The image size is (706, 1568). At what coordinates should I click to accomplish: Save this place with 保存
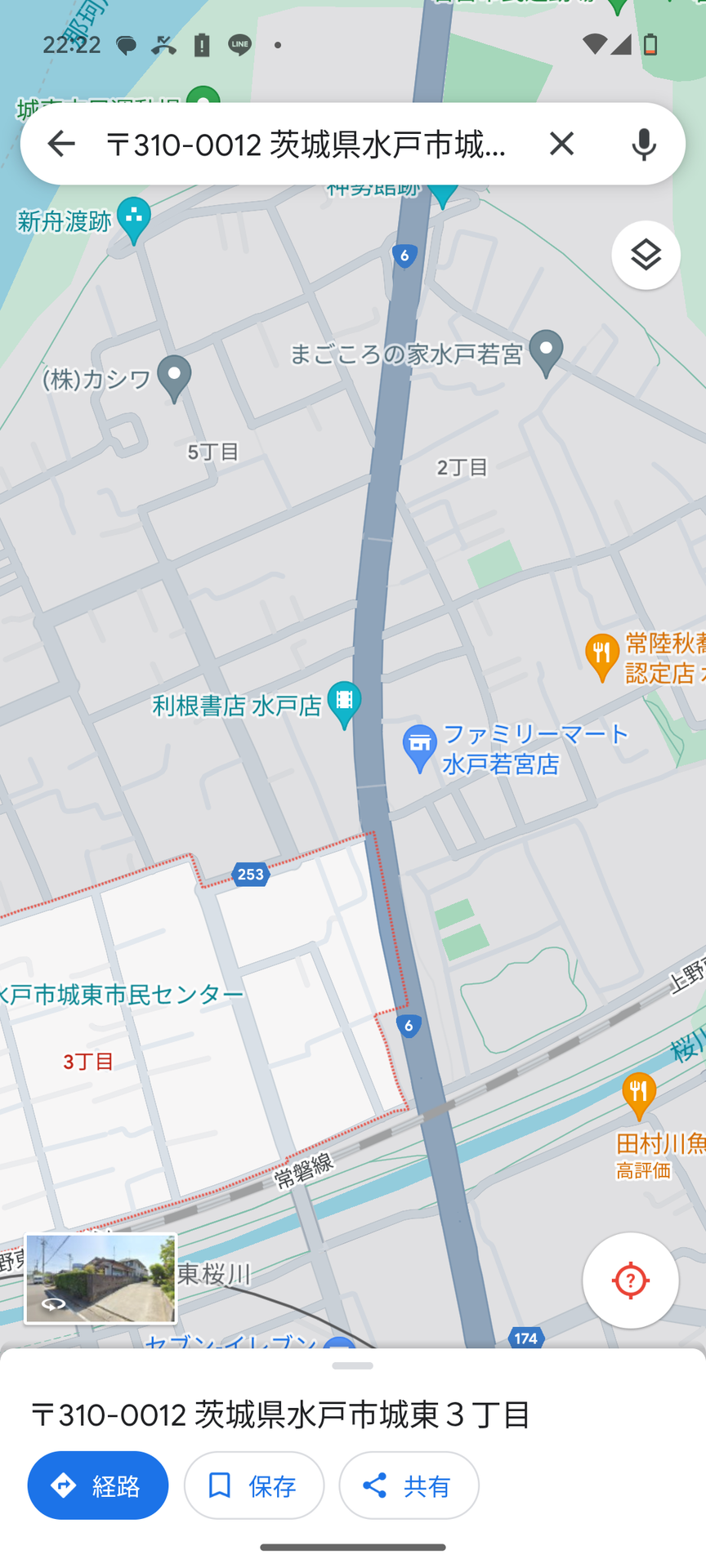pyautogui.click(x=254, y=1486)
